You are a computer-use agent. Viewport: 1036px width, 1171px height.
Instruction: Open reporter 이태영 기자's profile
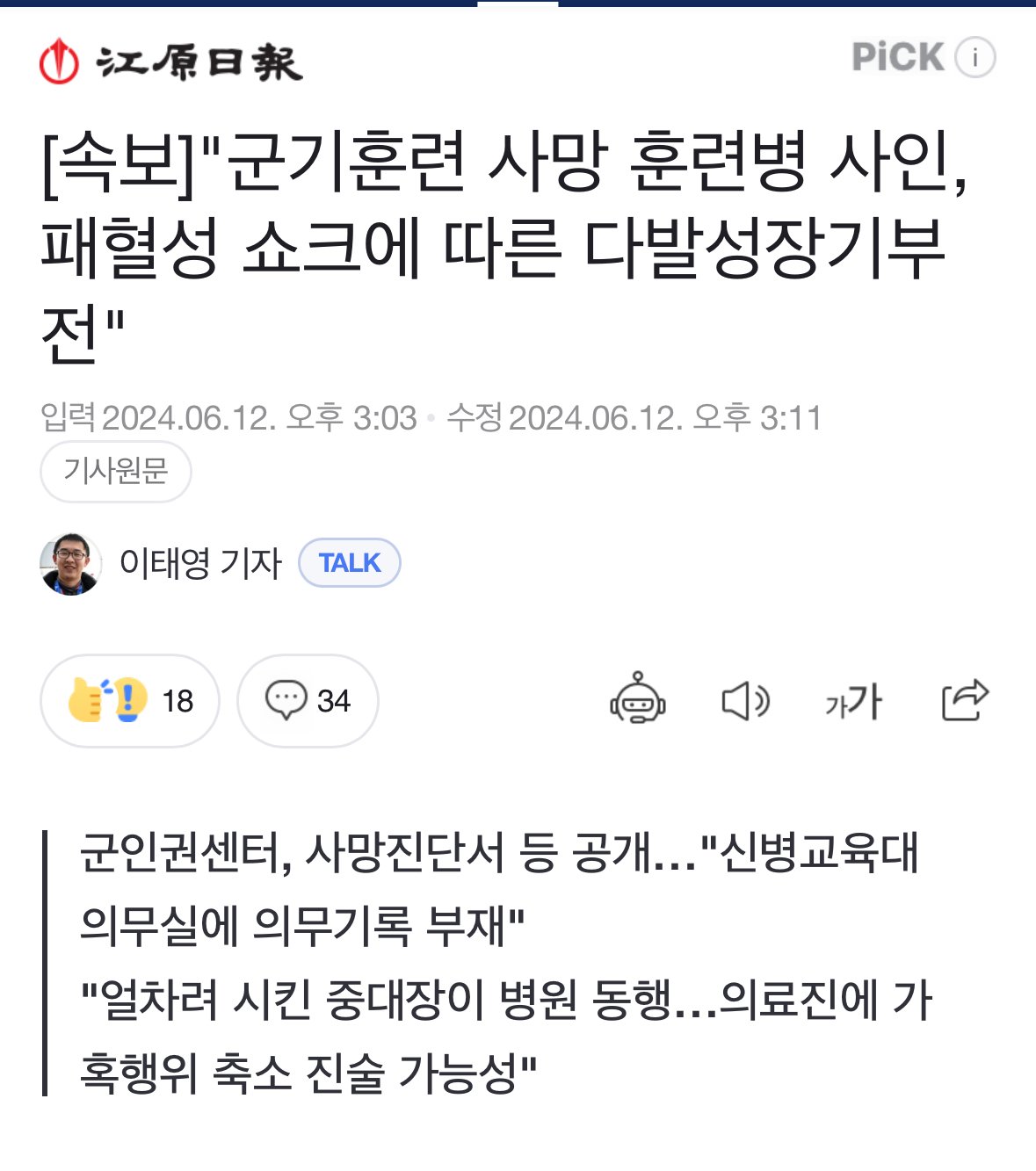coord(200,563)
